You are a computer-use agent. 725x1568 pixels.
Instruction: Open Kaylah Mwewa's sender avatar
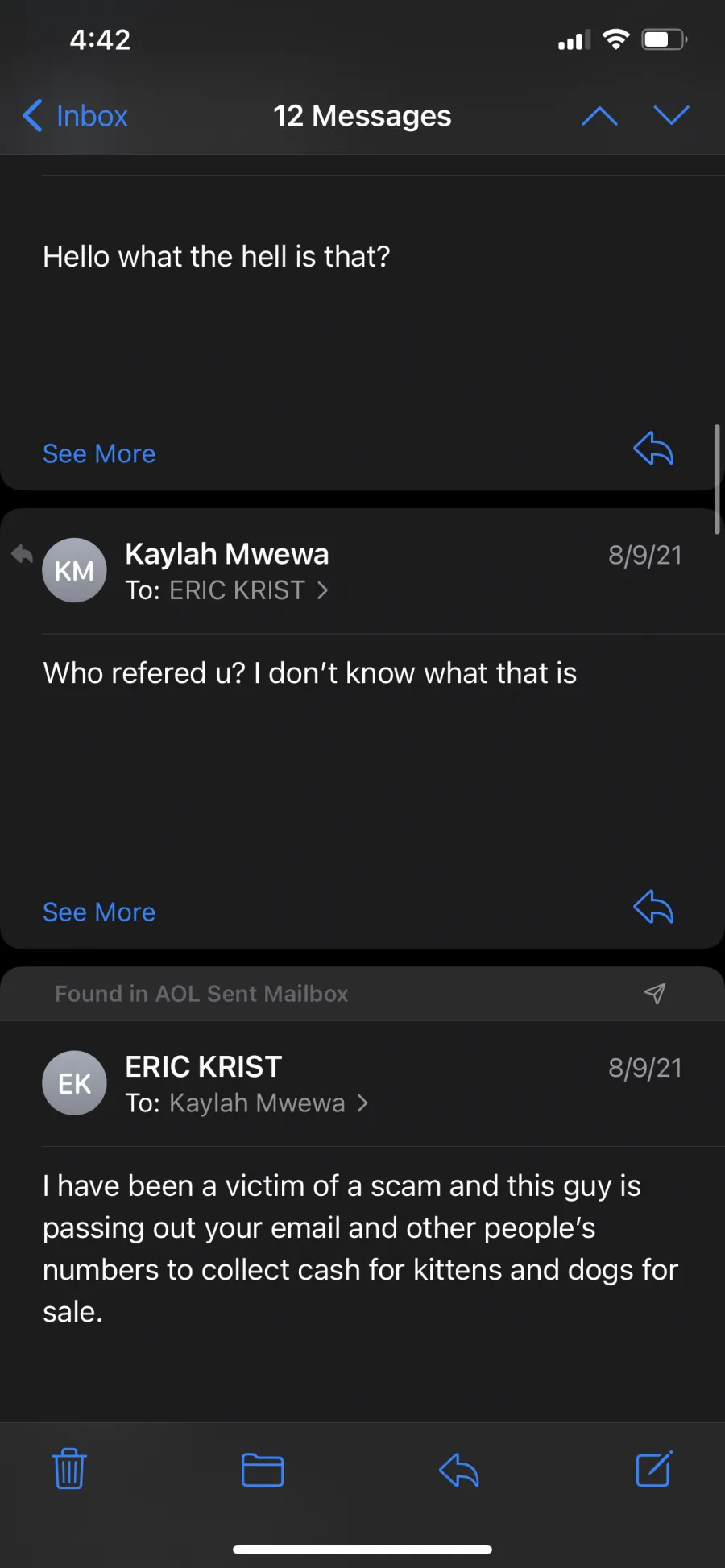pos(74,570)
